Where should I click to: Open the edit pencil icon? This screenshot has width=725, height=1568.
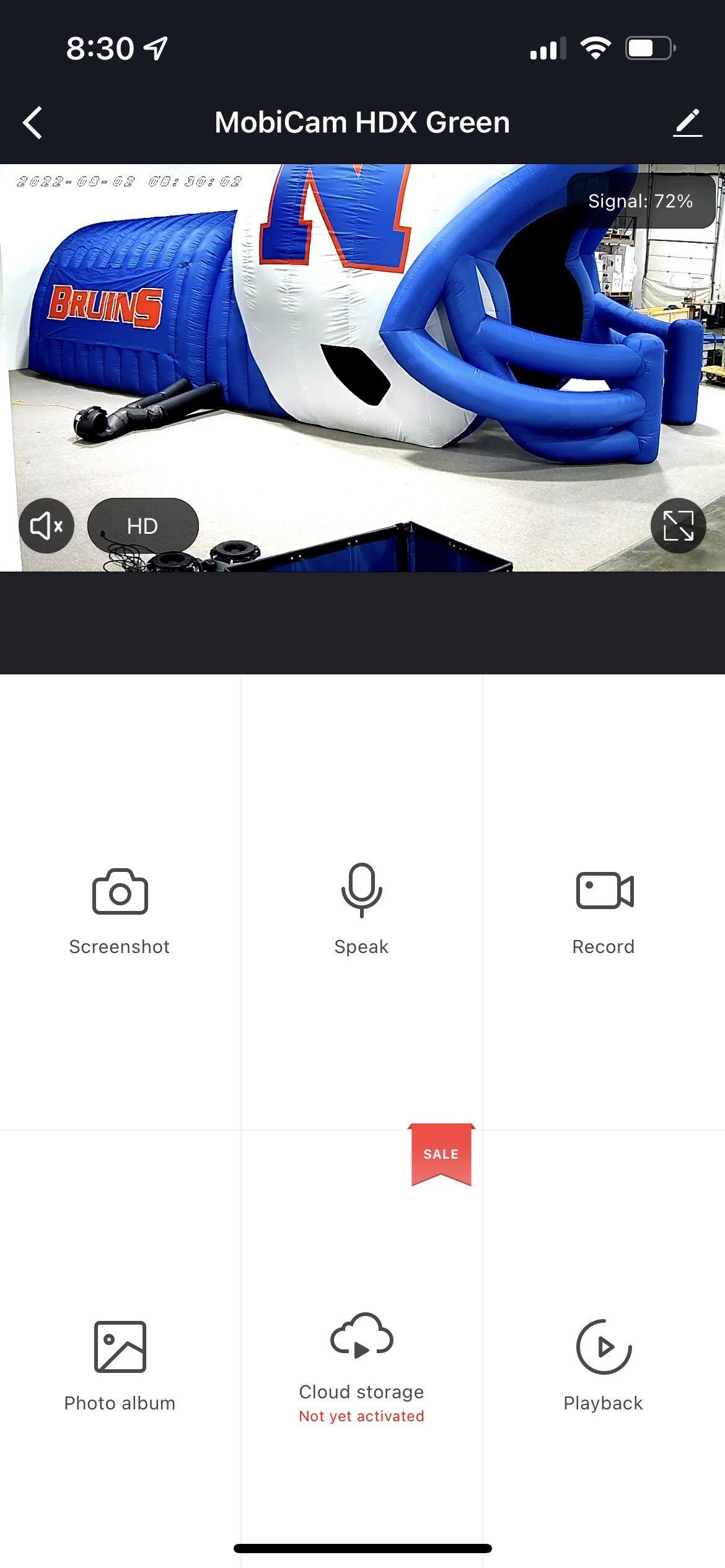[x=687, y=123]
